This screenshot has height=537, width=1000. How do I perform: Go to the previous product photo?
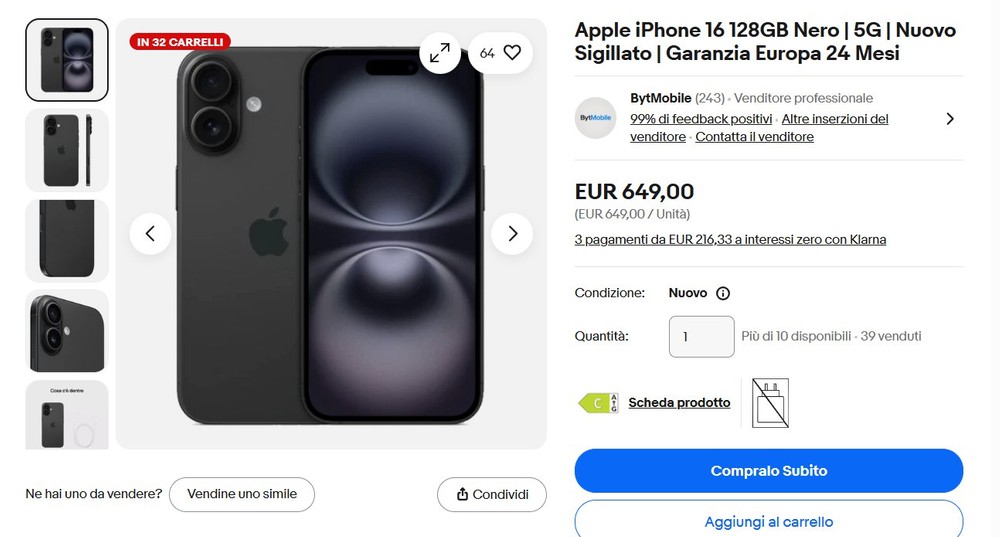[x=150, y=234]
